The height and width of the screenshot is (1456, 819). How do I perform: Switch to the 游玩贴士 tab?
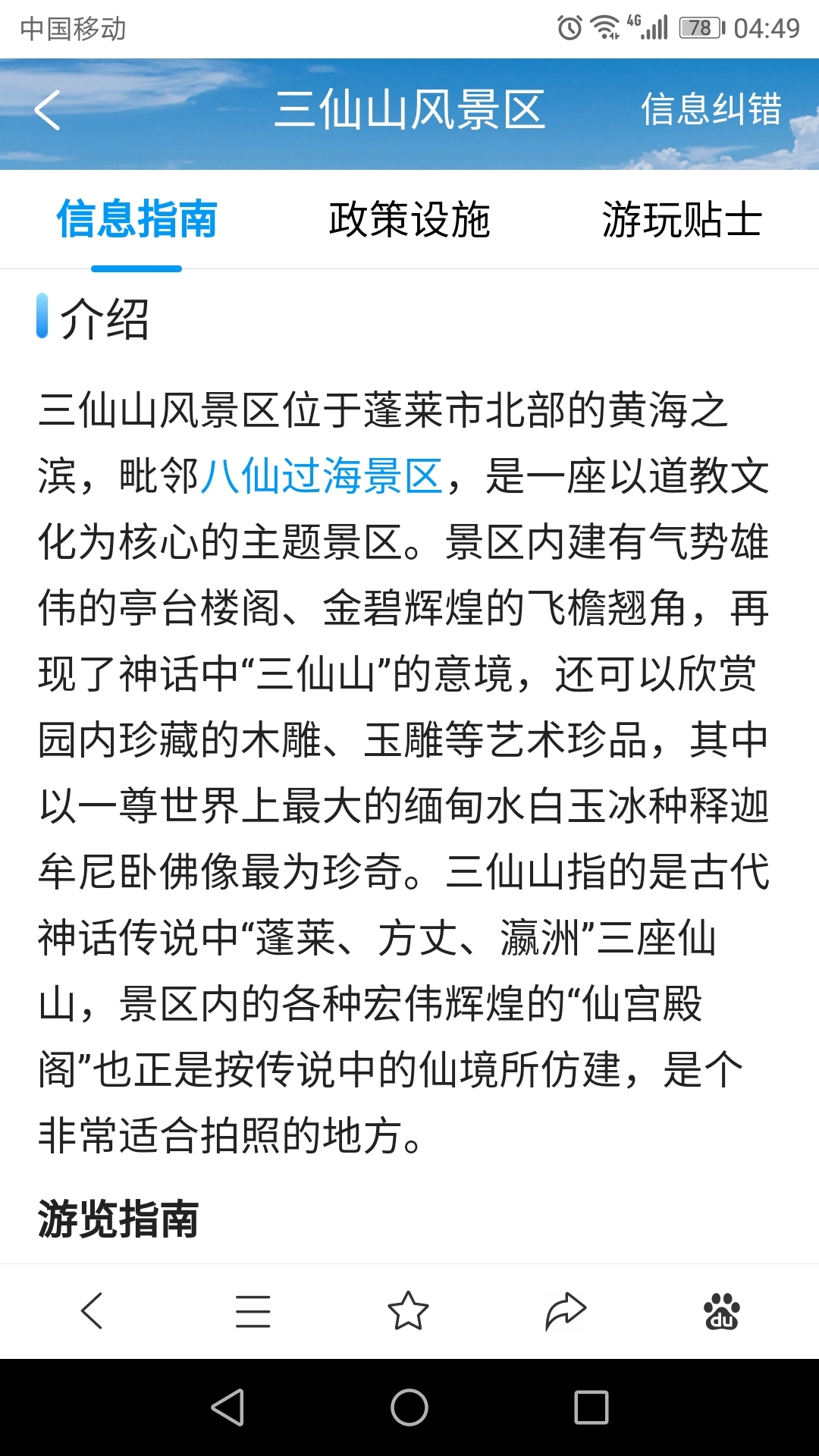pyautogui.click(x=682, y=220)
